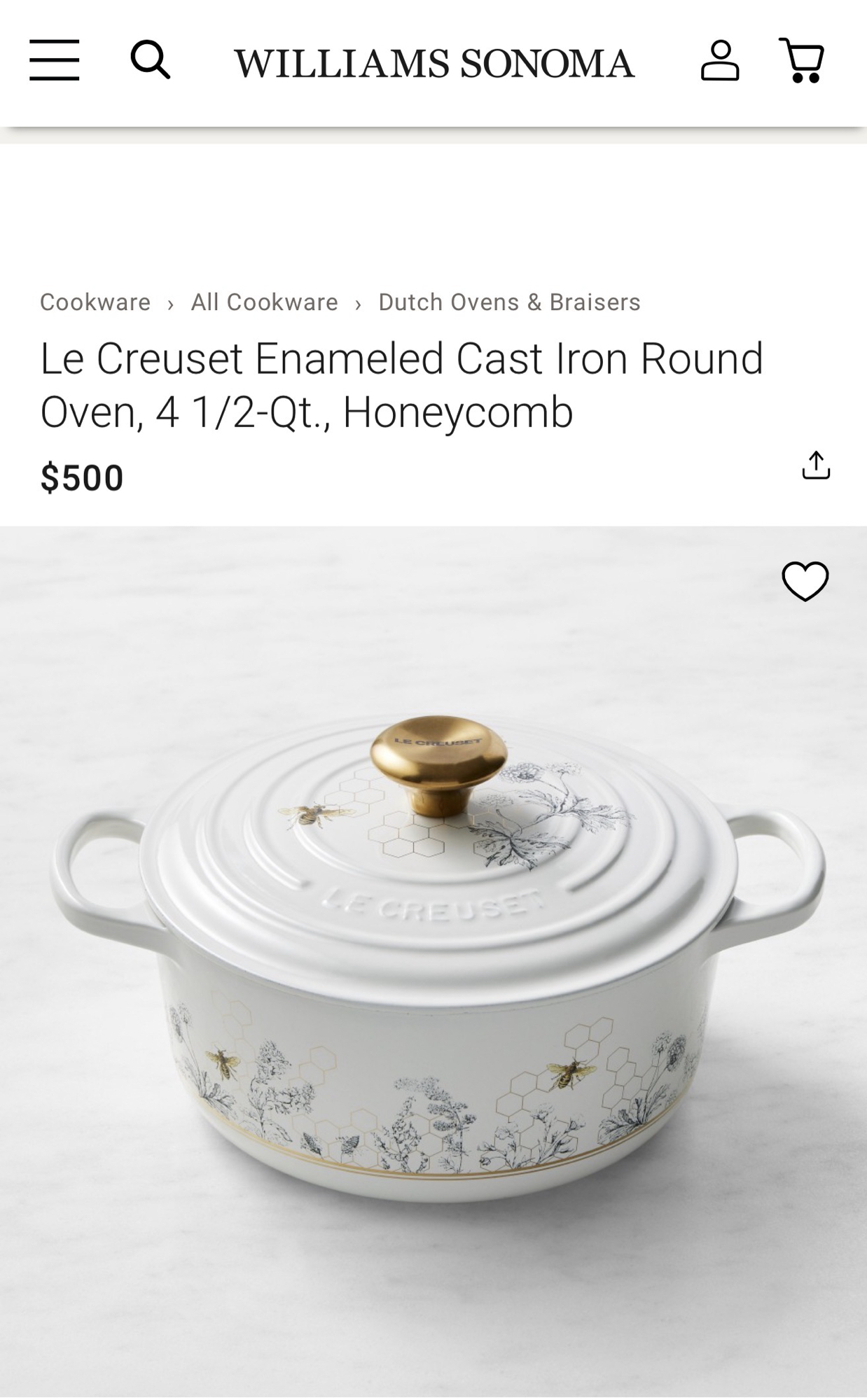Open Dutch Ovens & Braisers breadcrumb
The image size is (867, 1400).
click(509, 302)
